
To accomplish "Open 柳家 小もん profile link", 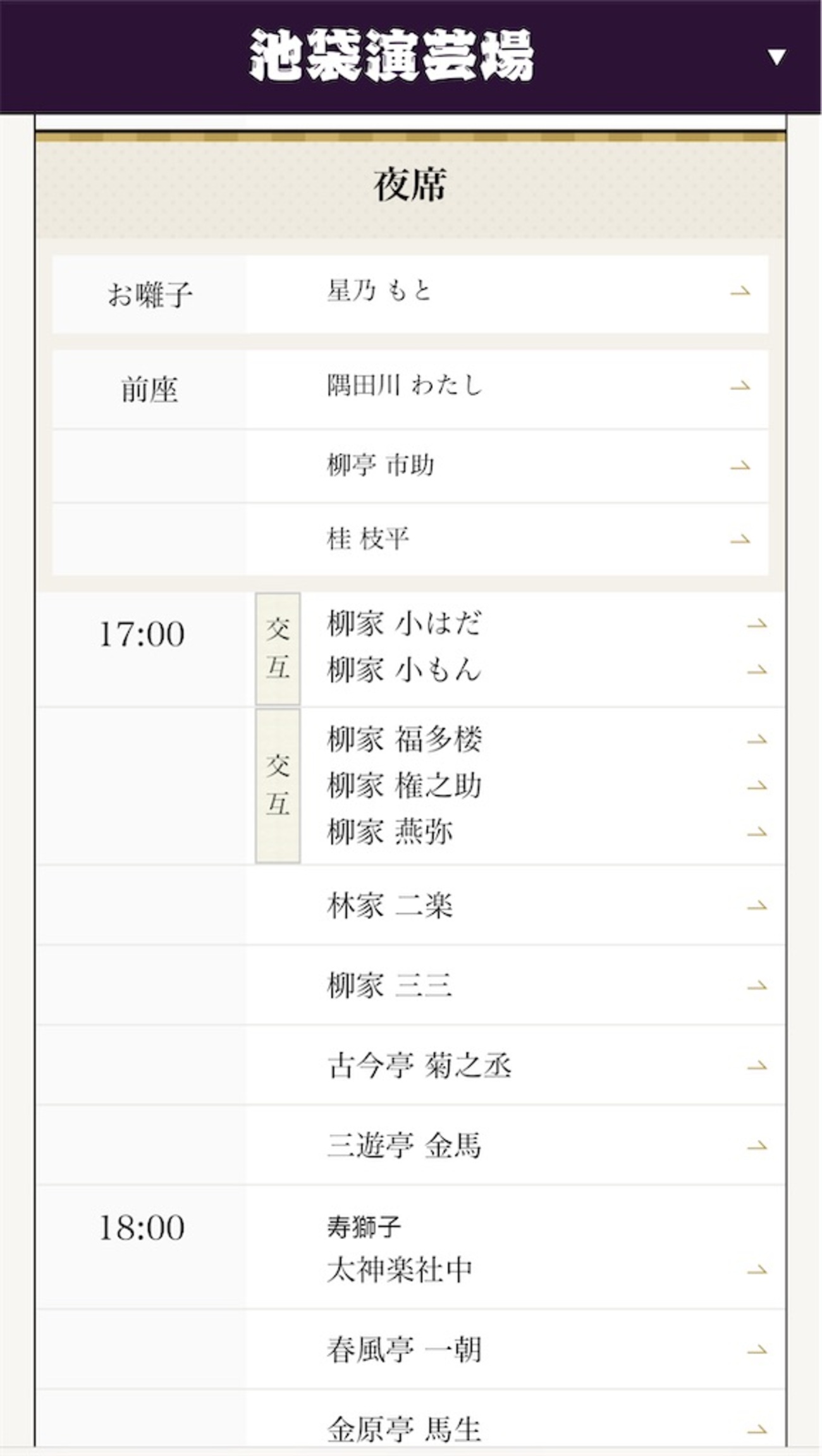I will pyautogui.click(x=404, y=670).
